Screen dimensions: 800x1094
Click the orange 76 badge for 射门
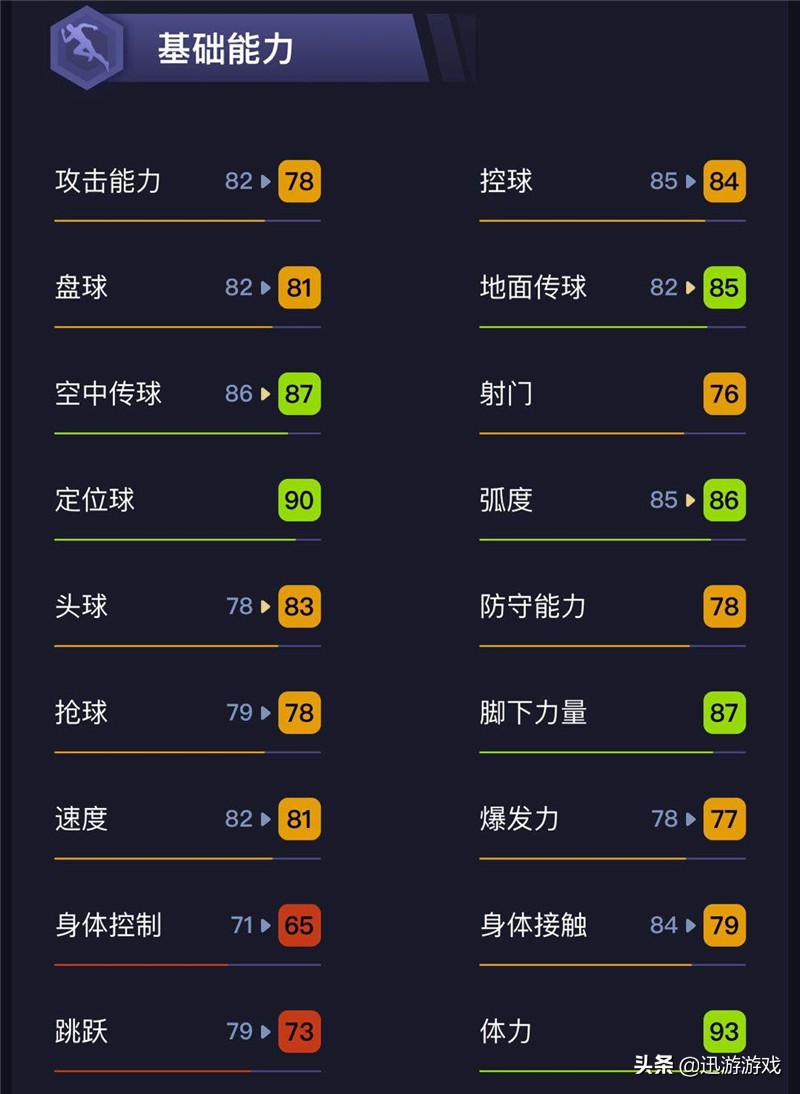pos(722,394)
